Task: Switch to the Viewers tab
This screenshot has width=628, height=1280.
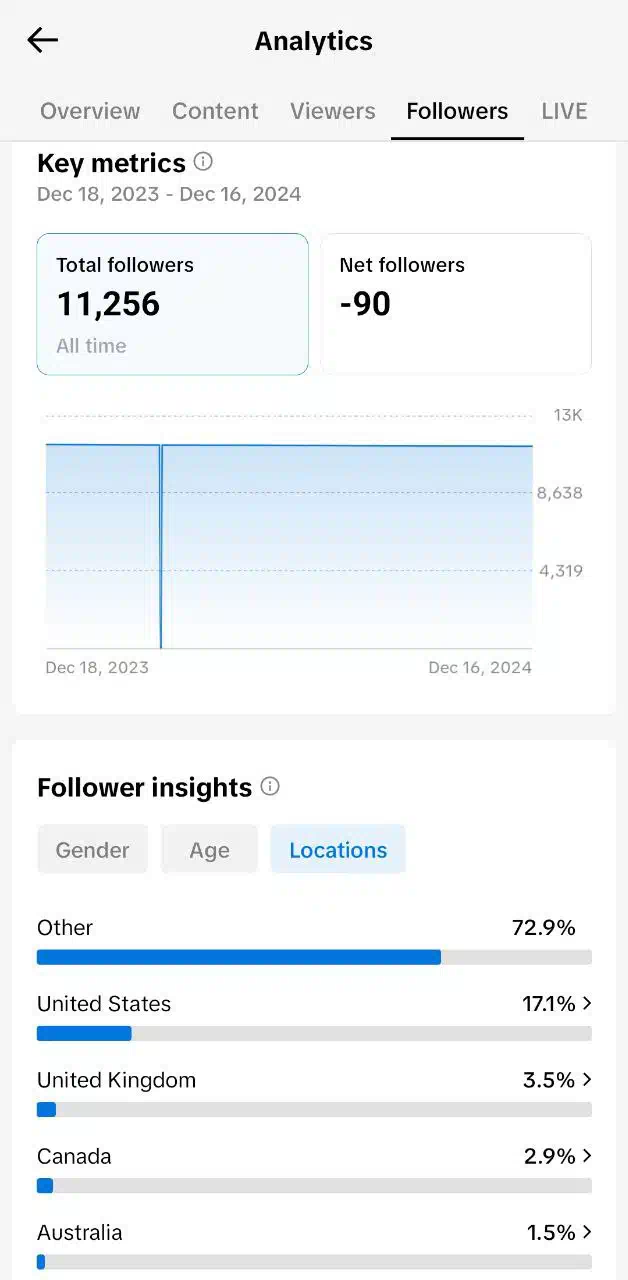Action: (x=333, y=111)
